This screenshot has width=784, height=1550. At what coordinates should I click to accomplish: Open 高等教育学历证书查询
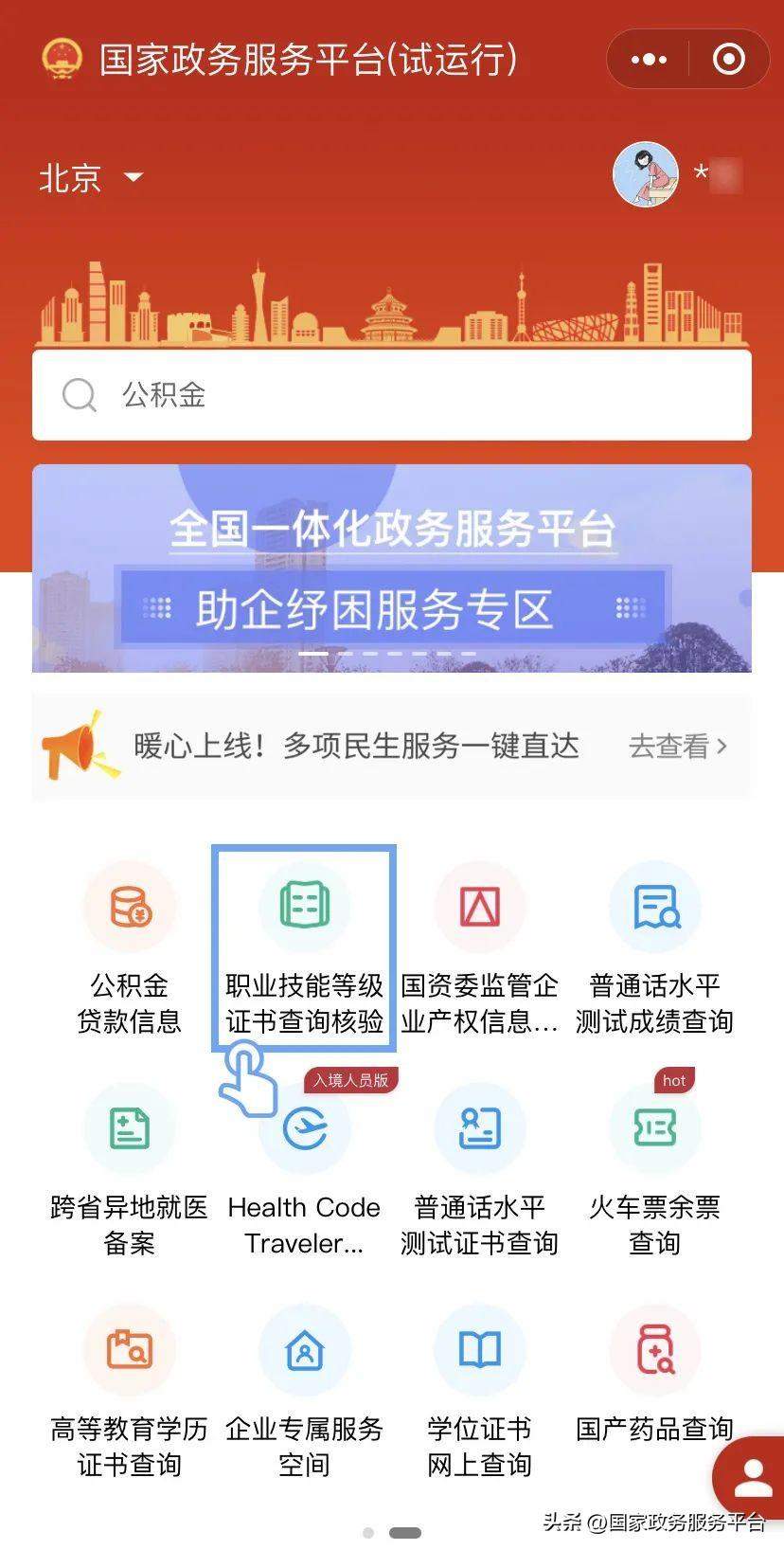130,1391
